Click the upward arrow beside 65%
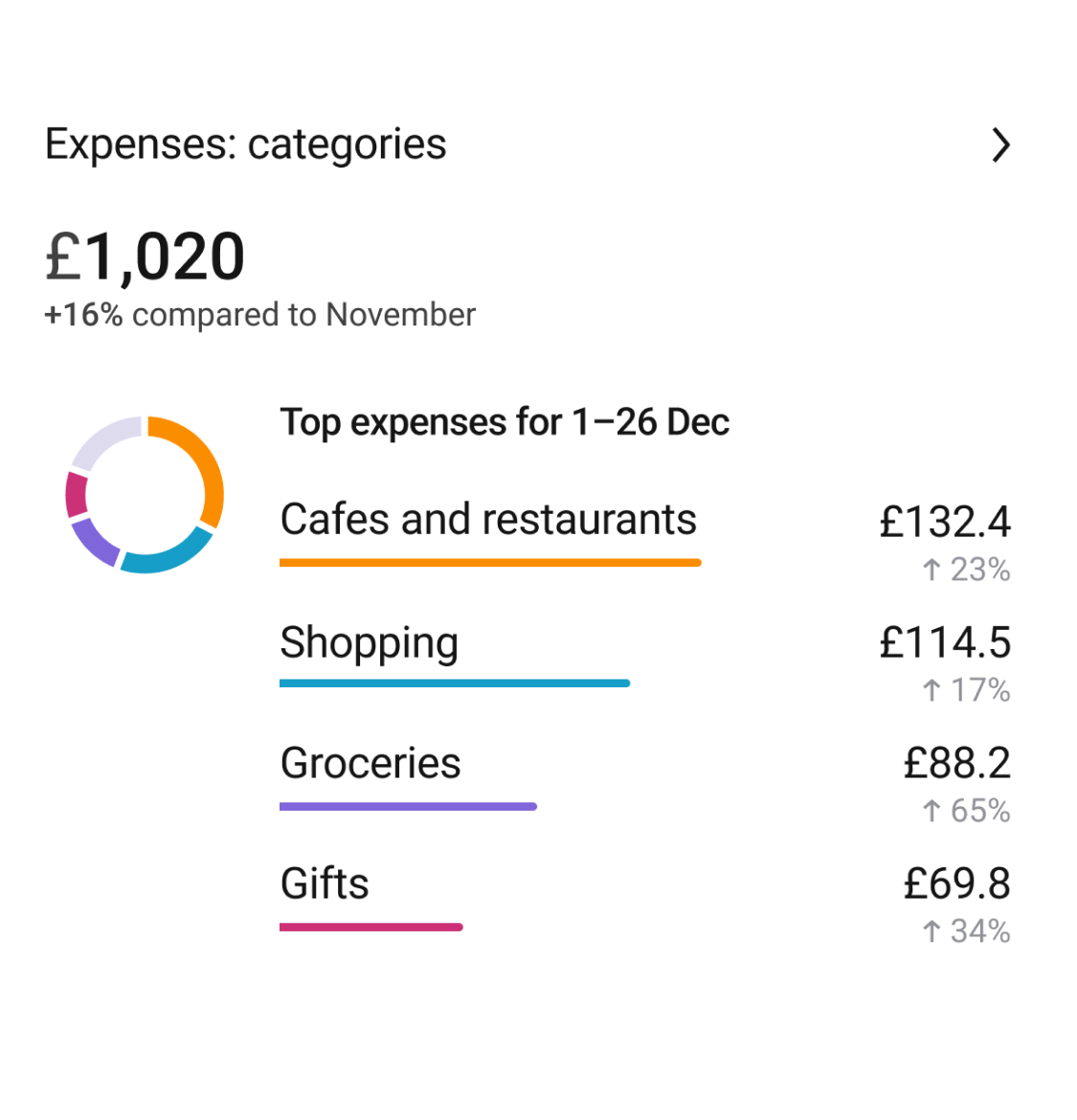The image size is (1077, 1120). tap(931, 811)
